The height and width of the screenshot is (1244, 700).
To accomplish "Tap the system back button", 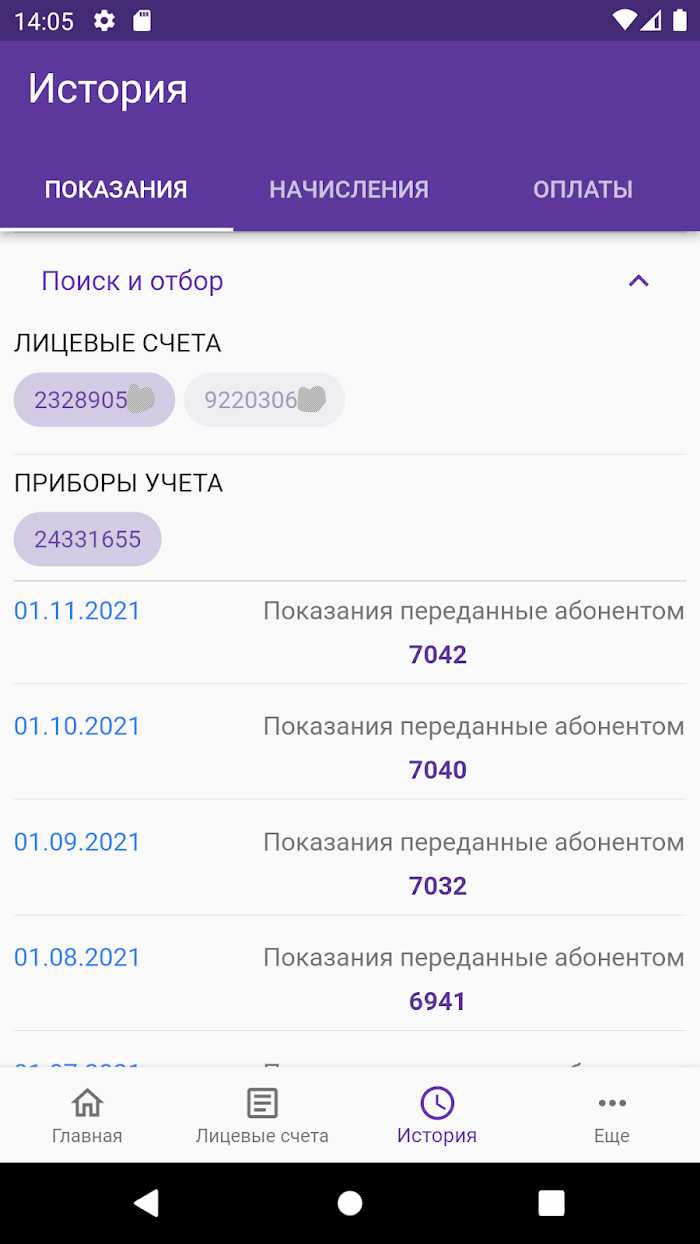I will (147, 1203).
